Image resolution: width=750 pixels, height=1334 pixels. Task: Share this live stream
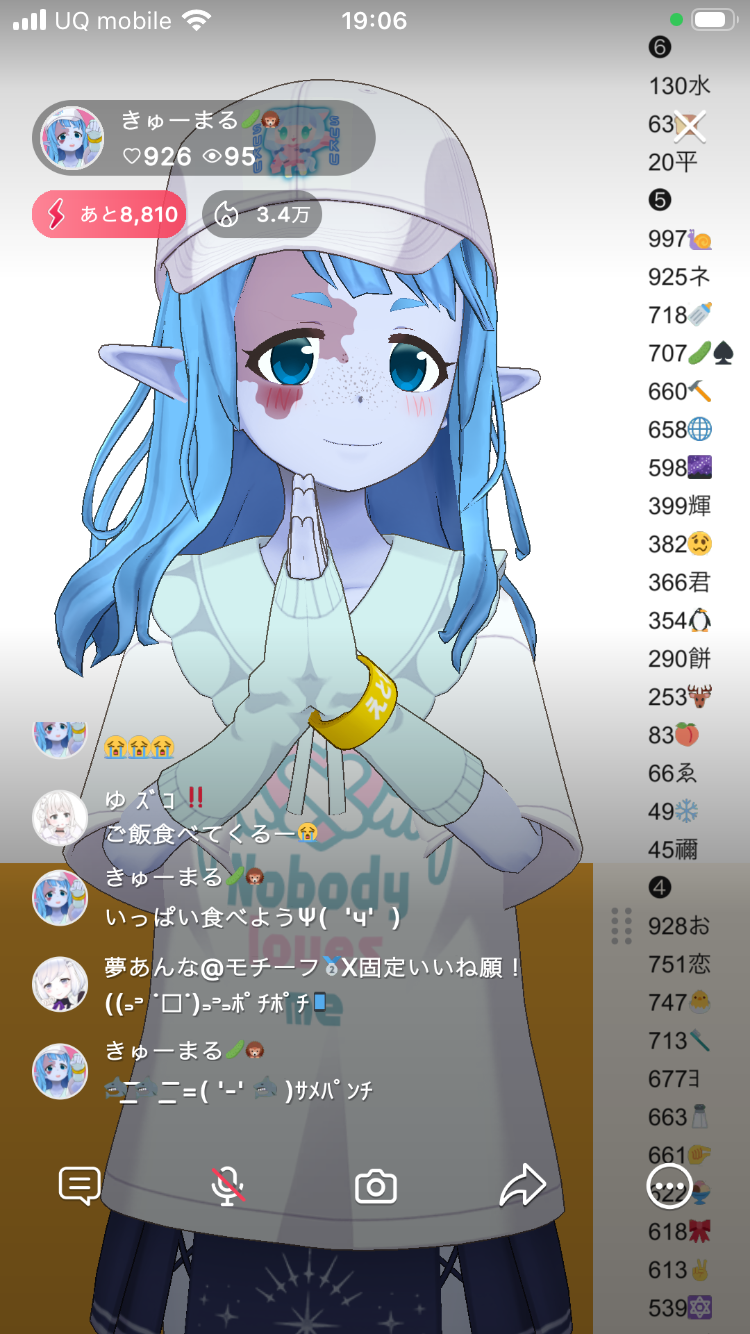click(x=522, y=1186)
